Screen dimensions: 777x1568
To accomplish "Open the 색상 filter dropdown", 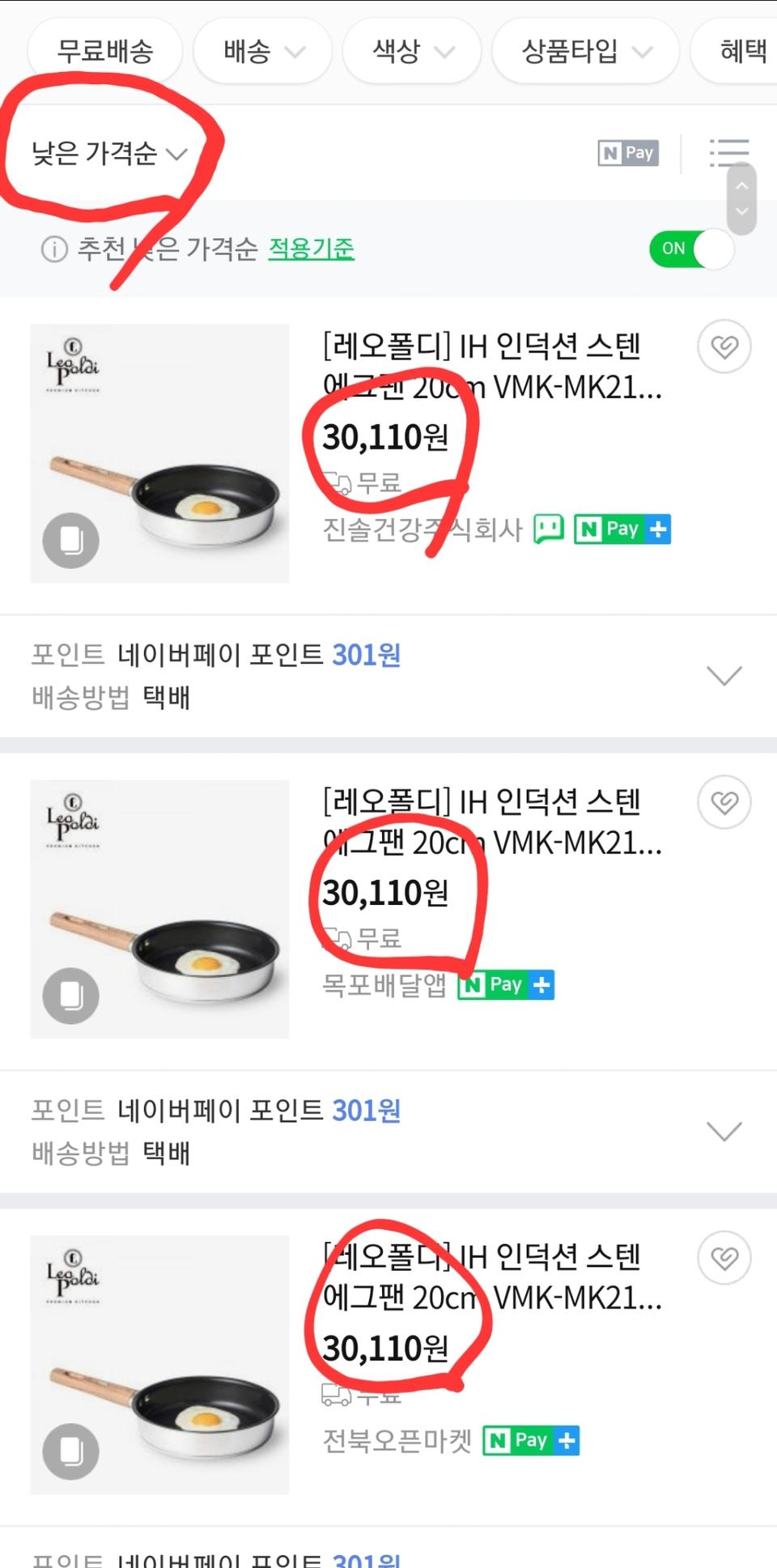I will tap(411, 50).
